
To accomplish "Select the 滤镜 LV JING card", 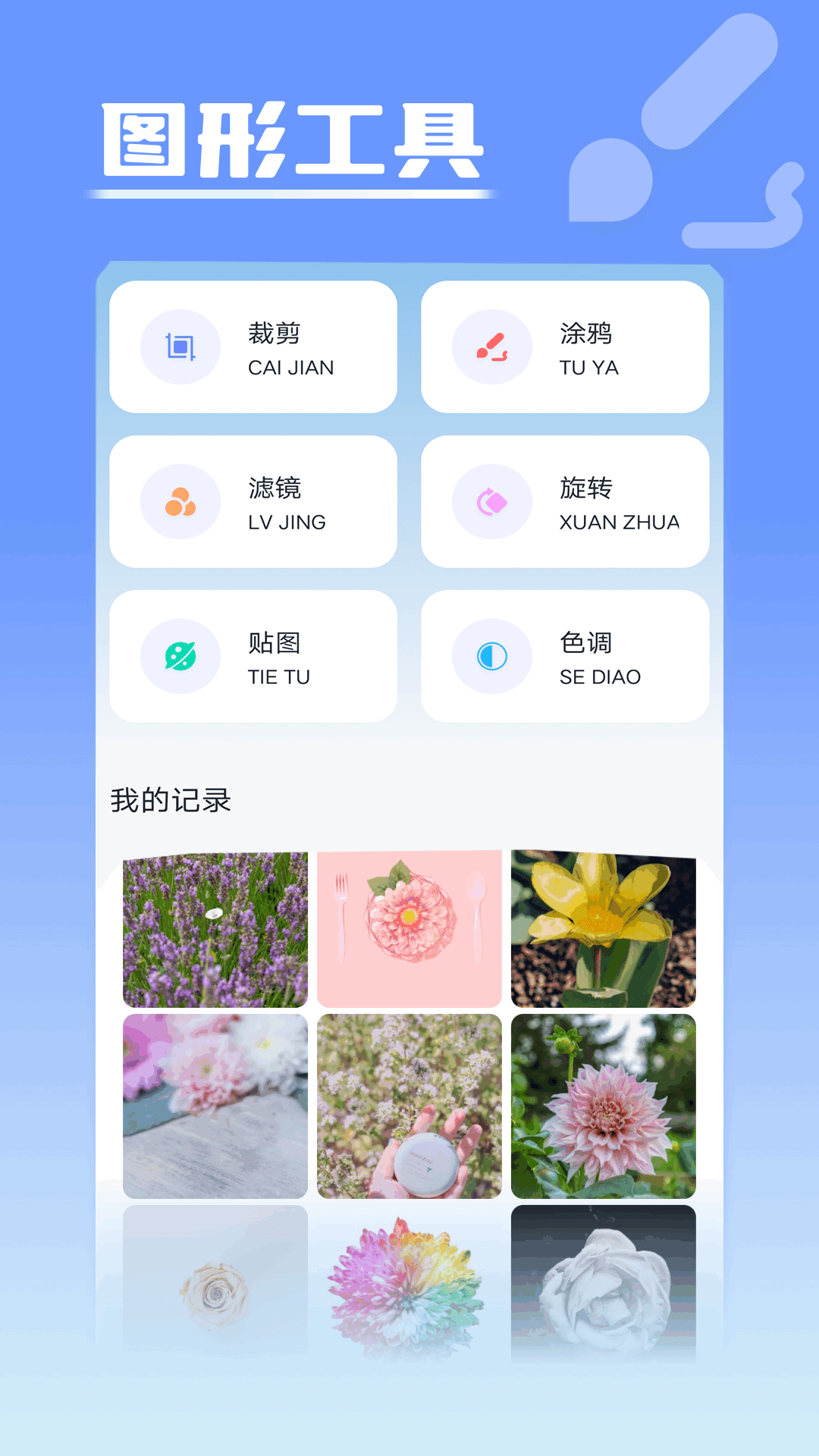I will click(254, 500).
